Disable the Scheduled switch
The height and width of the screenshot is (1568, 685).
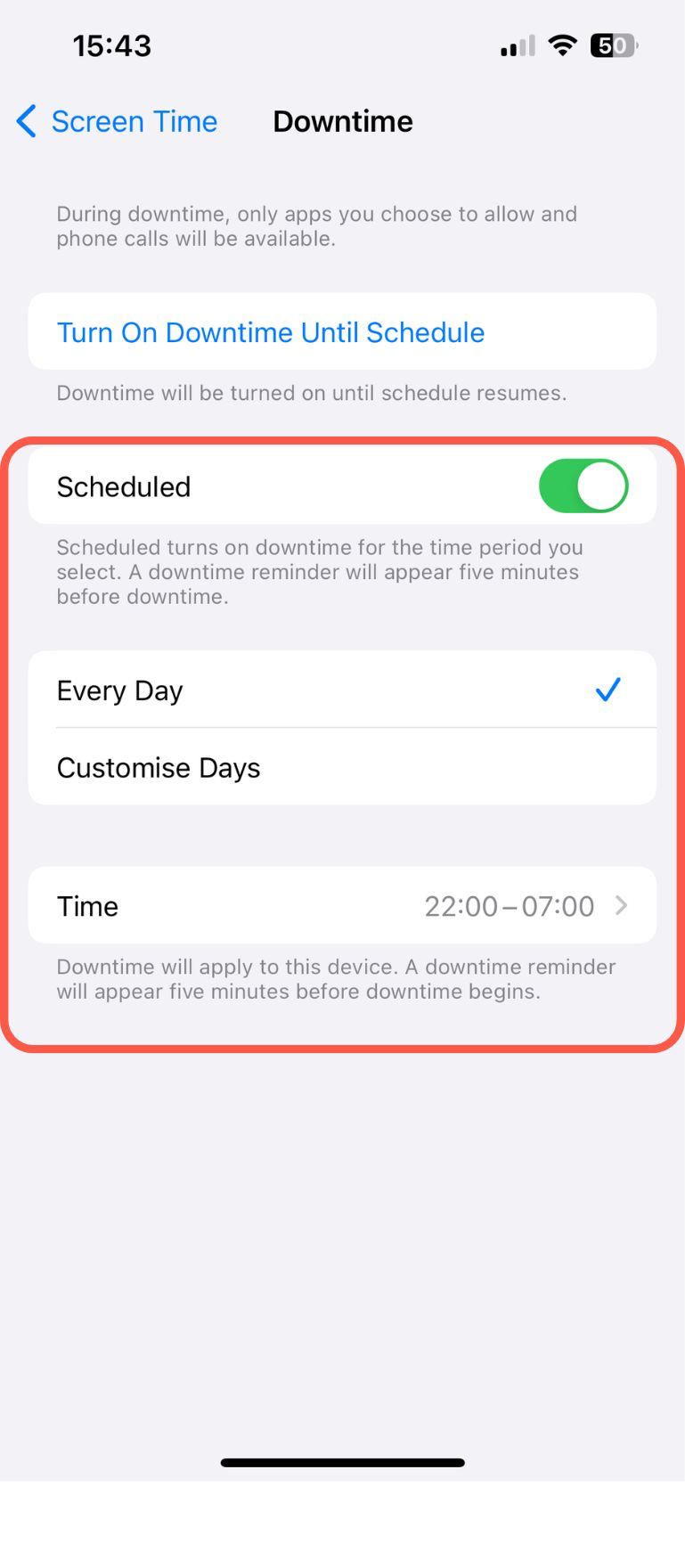(583, 486)
